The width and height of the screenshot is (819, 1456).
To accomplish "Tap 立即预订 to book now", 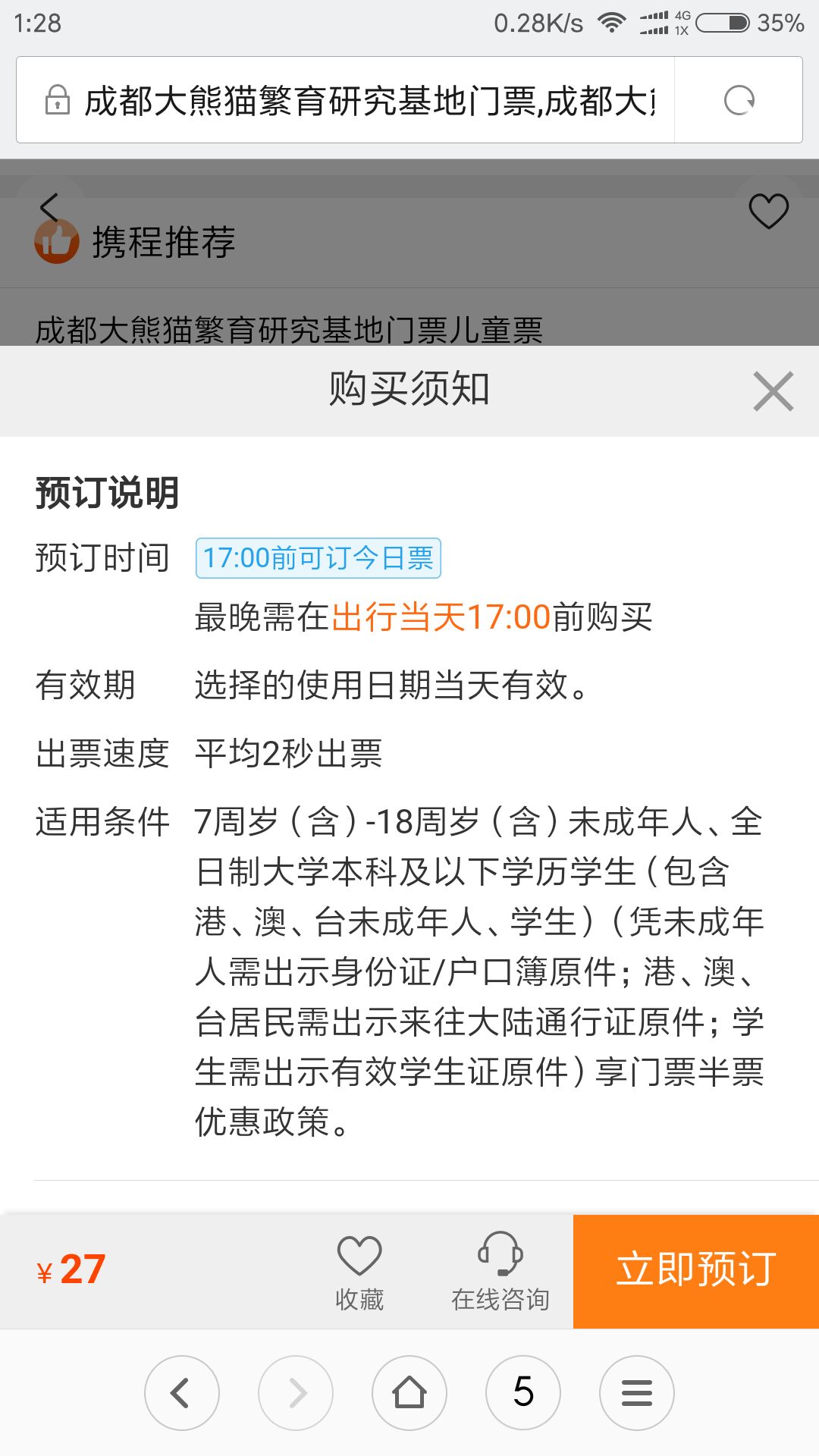I will point(696,1271).
